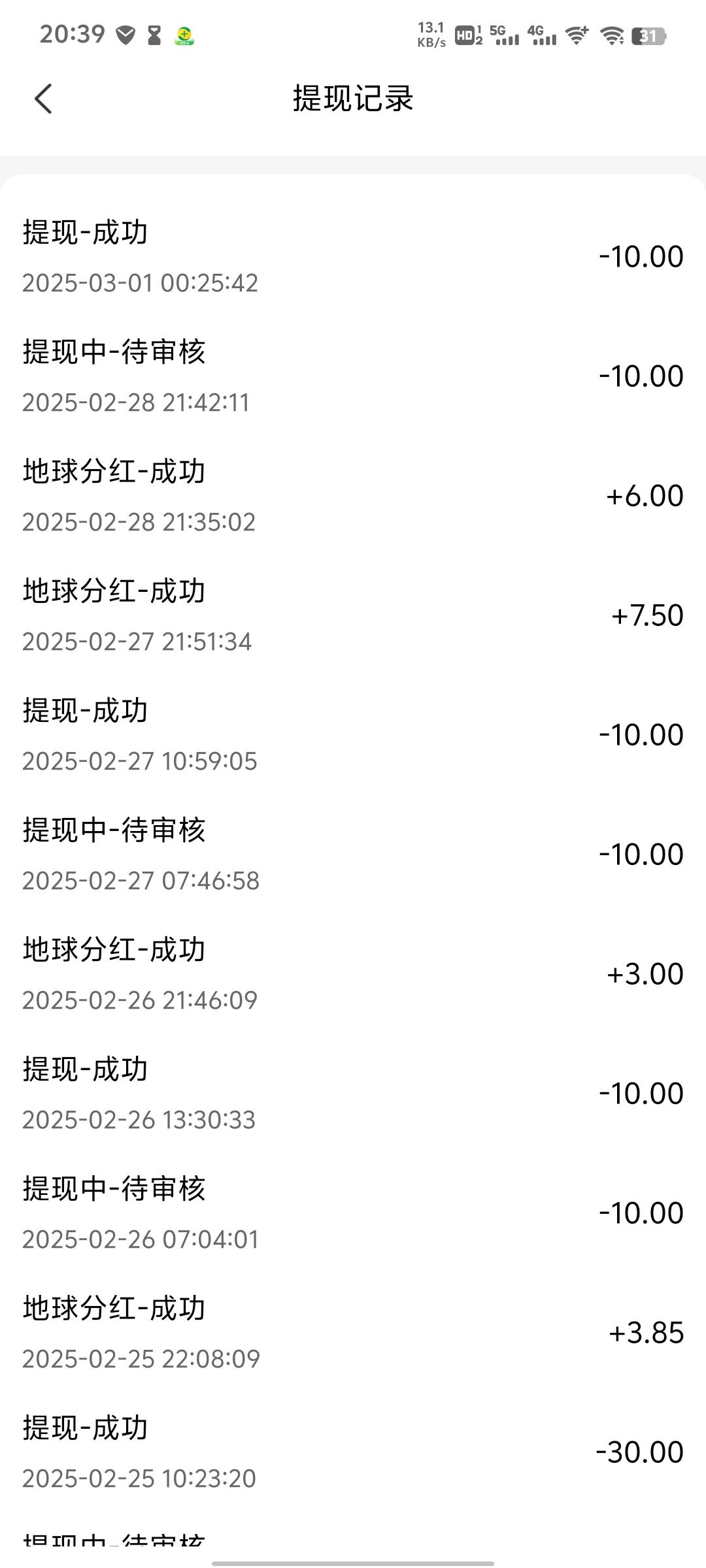
Task: Go back from the 提现记录 page
Action: point(43,99)
